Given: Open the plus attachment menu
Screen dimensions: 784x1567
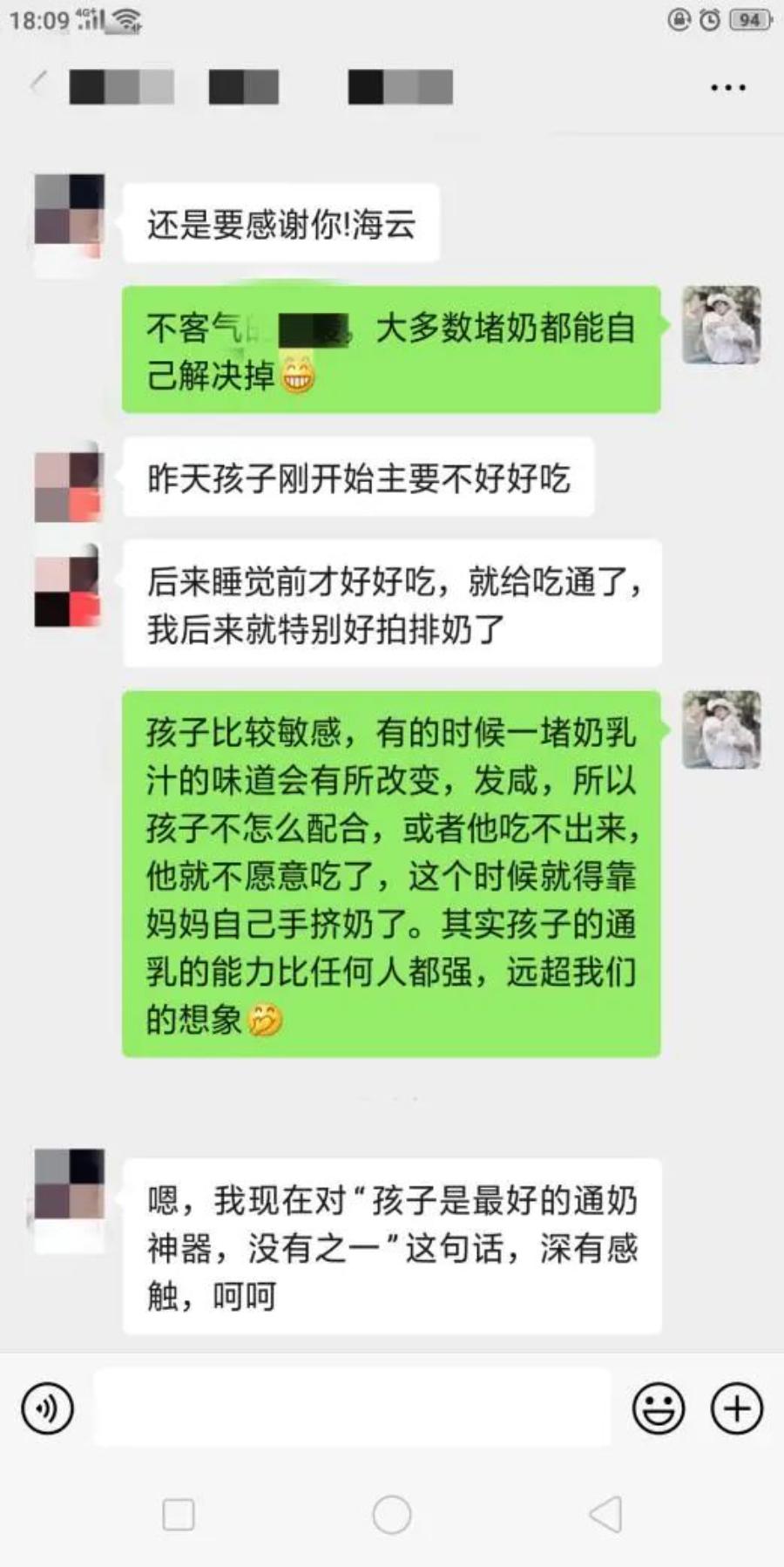Looking at the screenshot, I should coord(736,1407).
